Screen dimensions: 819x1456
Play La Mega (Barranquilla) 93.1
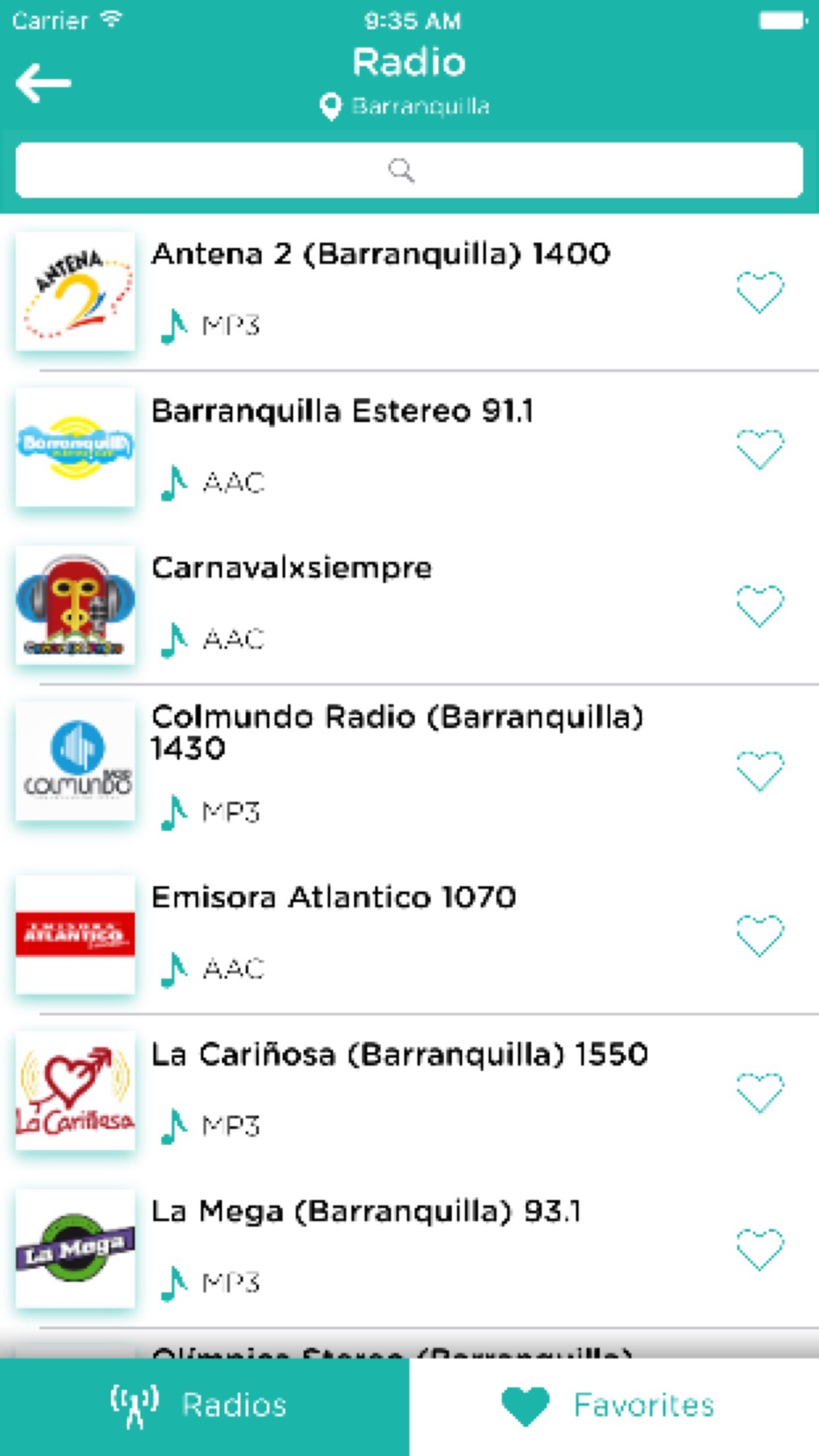pyautogui.click(x=409, y=1249)
